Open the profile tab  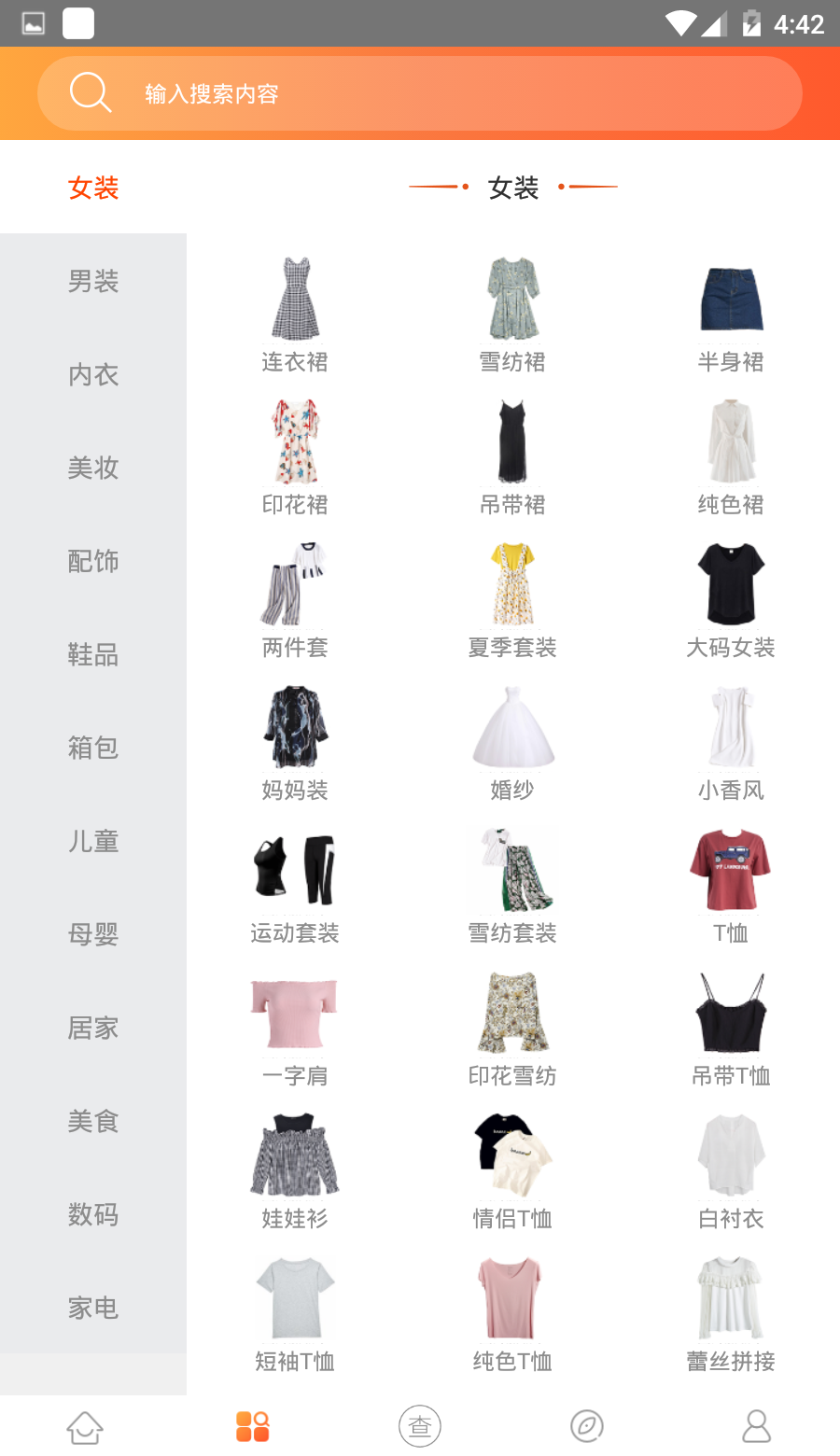[x=756, y=1426]
